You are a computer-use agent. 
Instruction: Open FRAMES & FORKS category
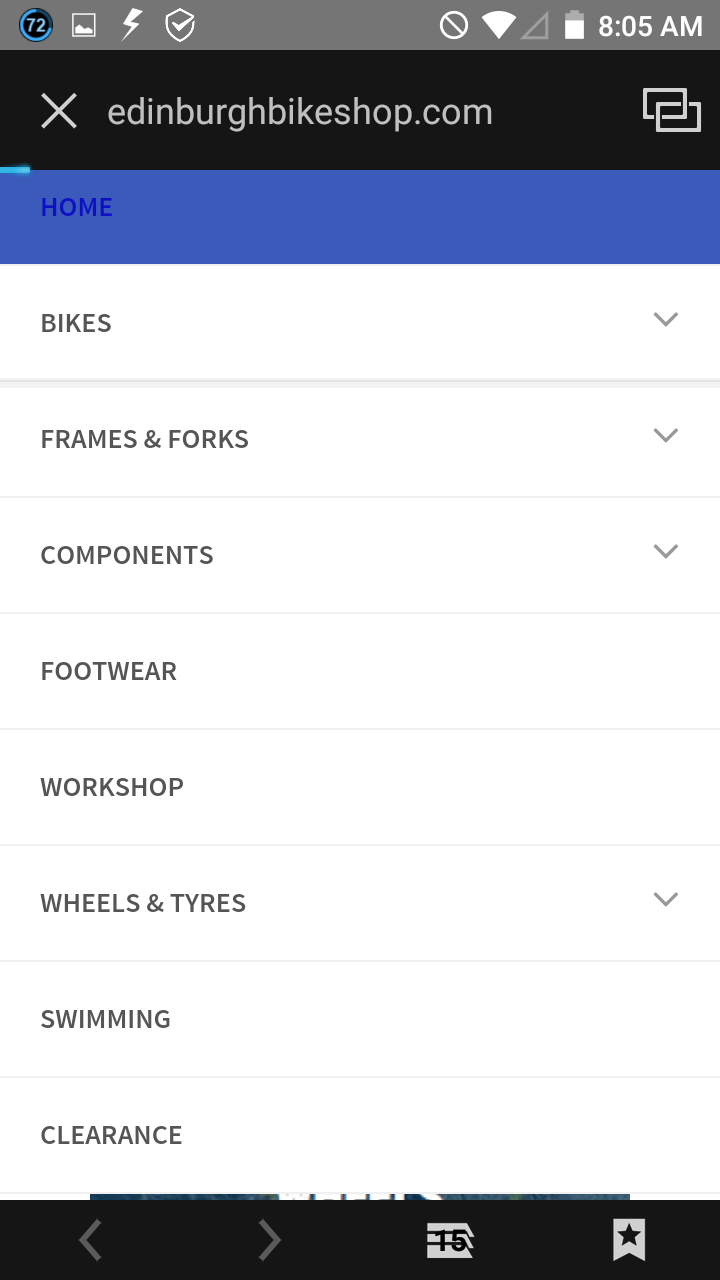point(145,439)
